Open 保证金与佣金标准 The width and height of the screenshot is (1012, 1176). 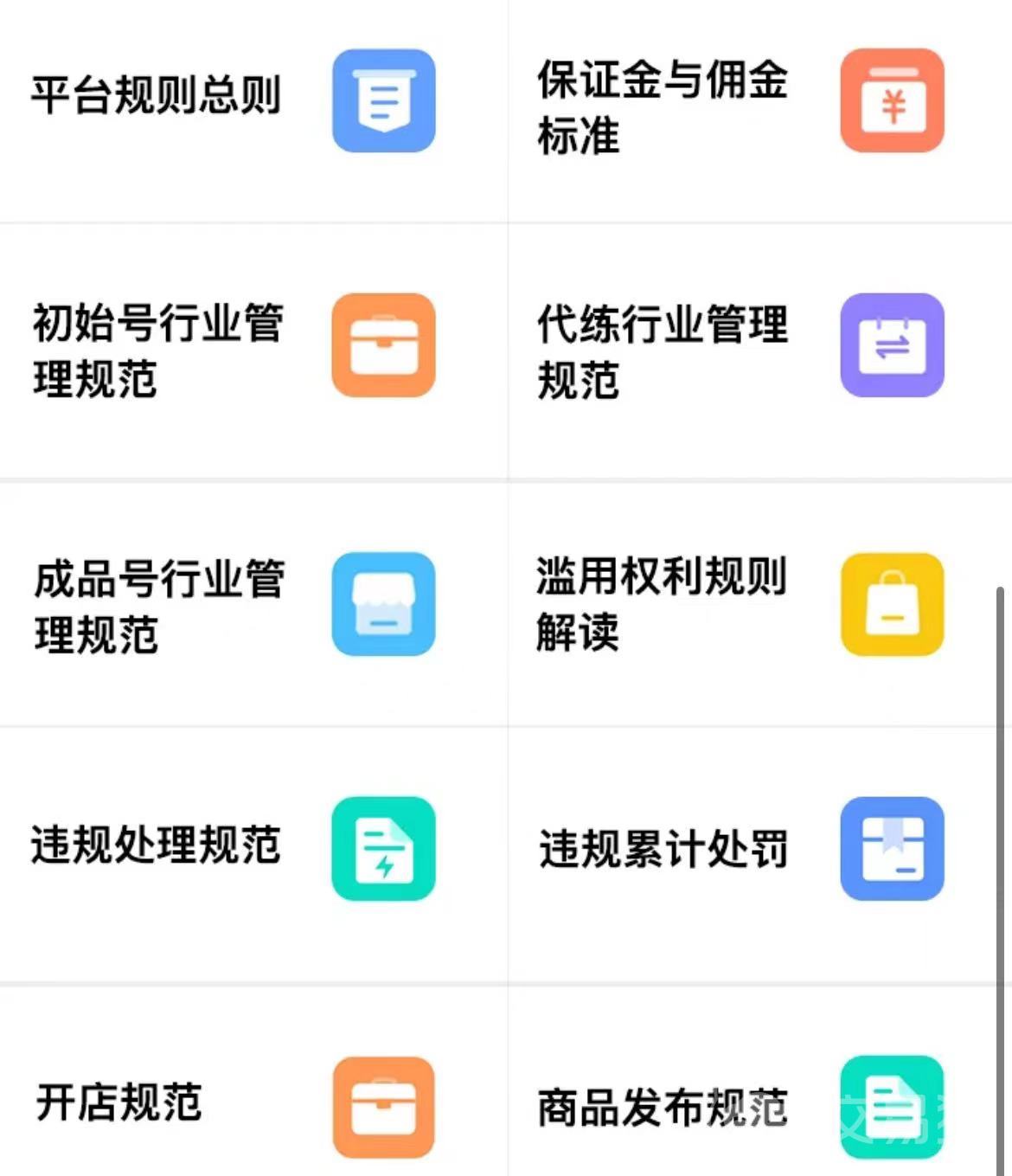[662, 106]
